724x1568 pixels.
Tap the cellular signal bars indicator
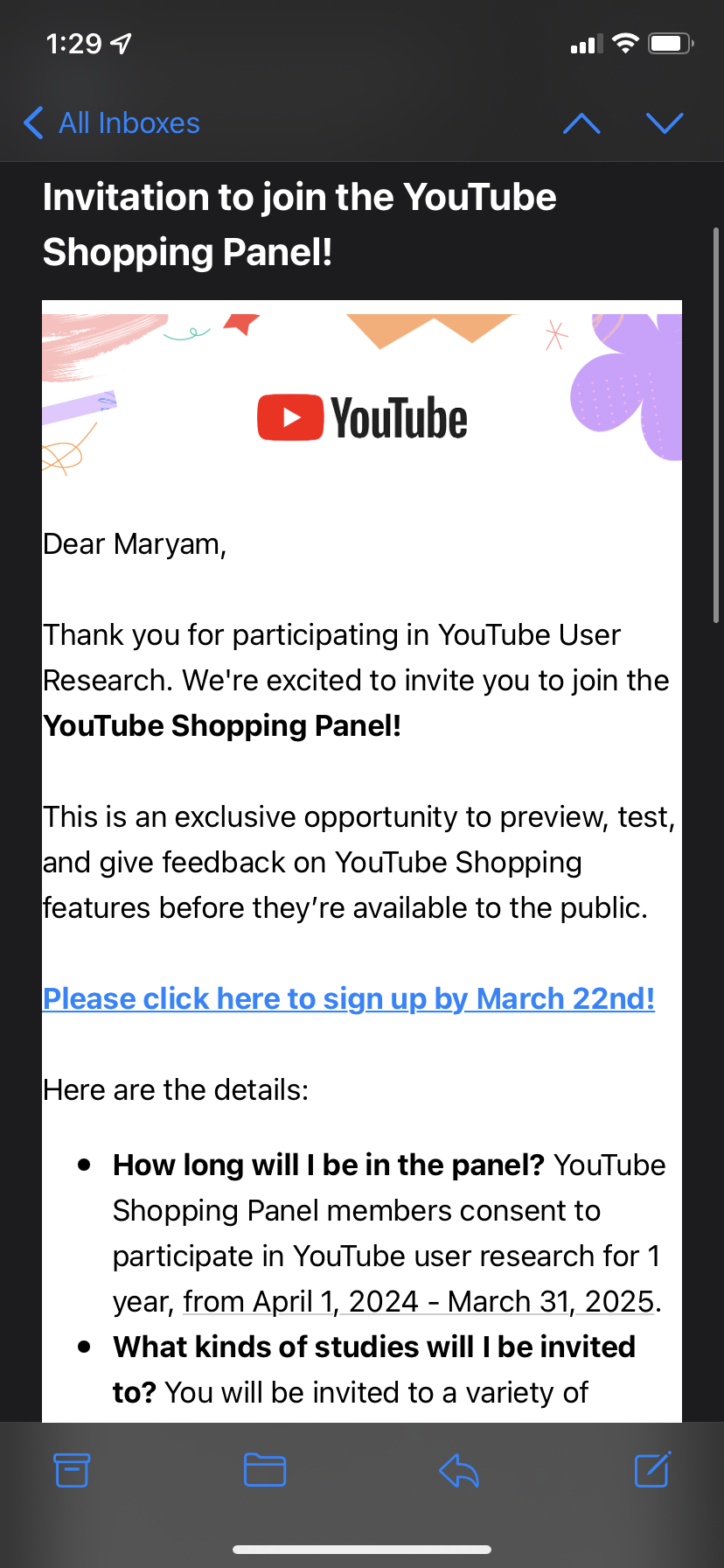click(586, 43)
